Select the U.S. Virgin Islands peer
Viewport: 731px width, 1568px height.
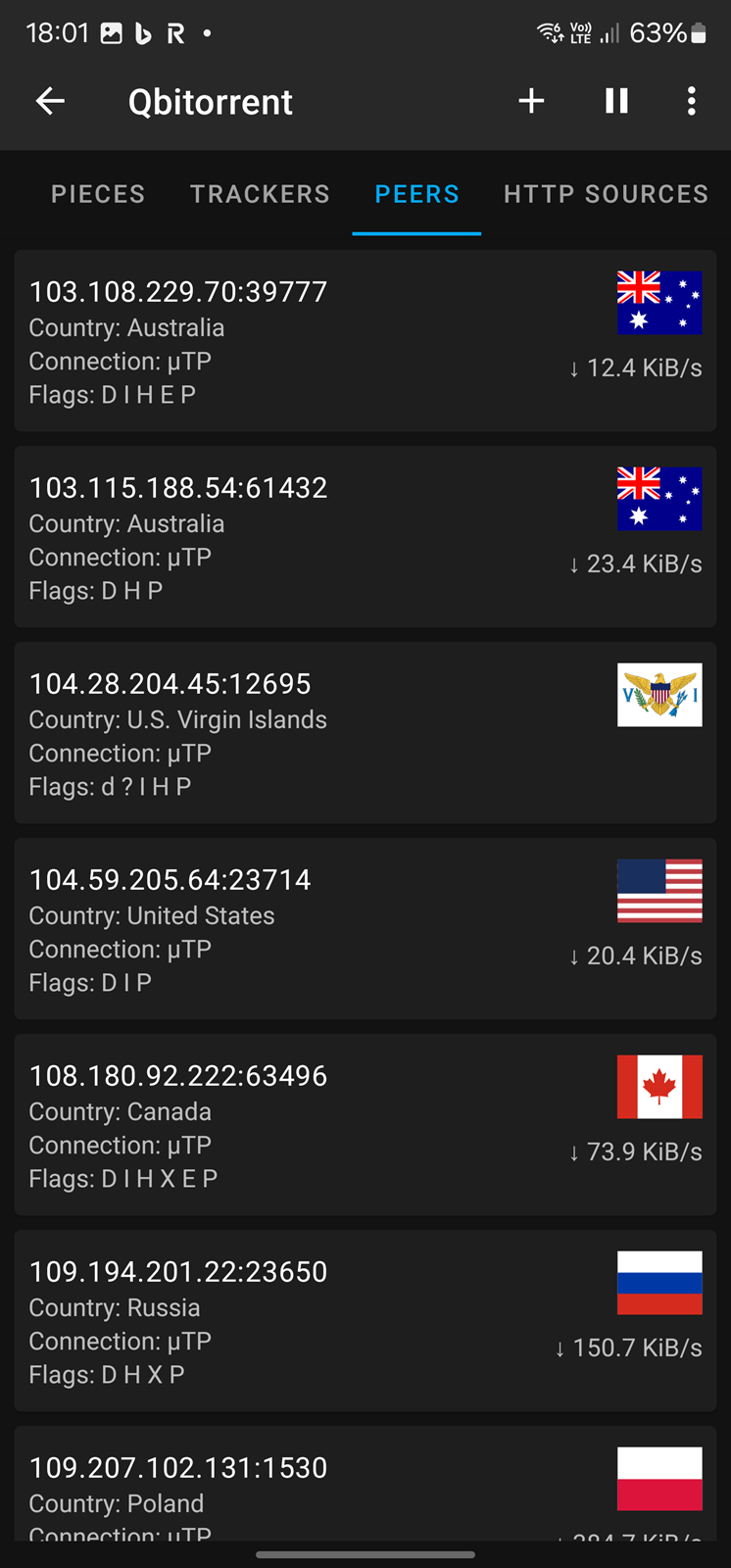pos(365,733)
